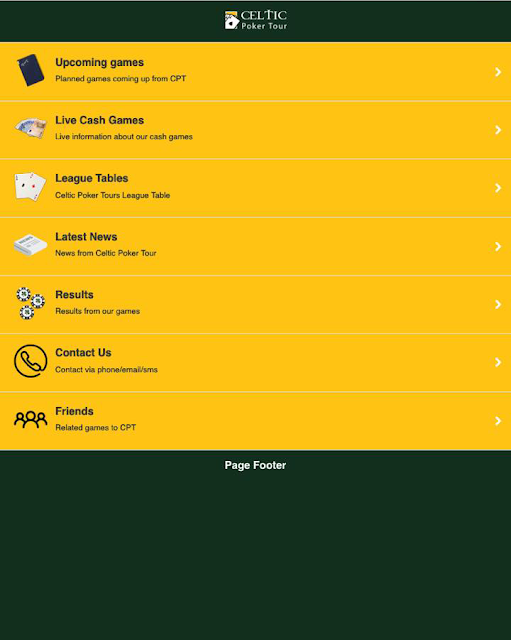Open the Friends row
This screenshot has height=640, width=511.
pyautogui.click(x=256, y=421)
